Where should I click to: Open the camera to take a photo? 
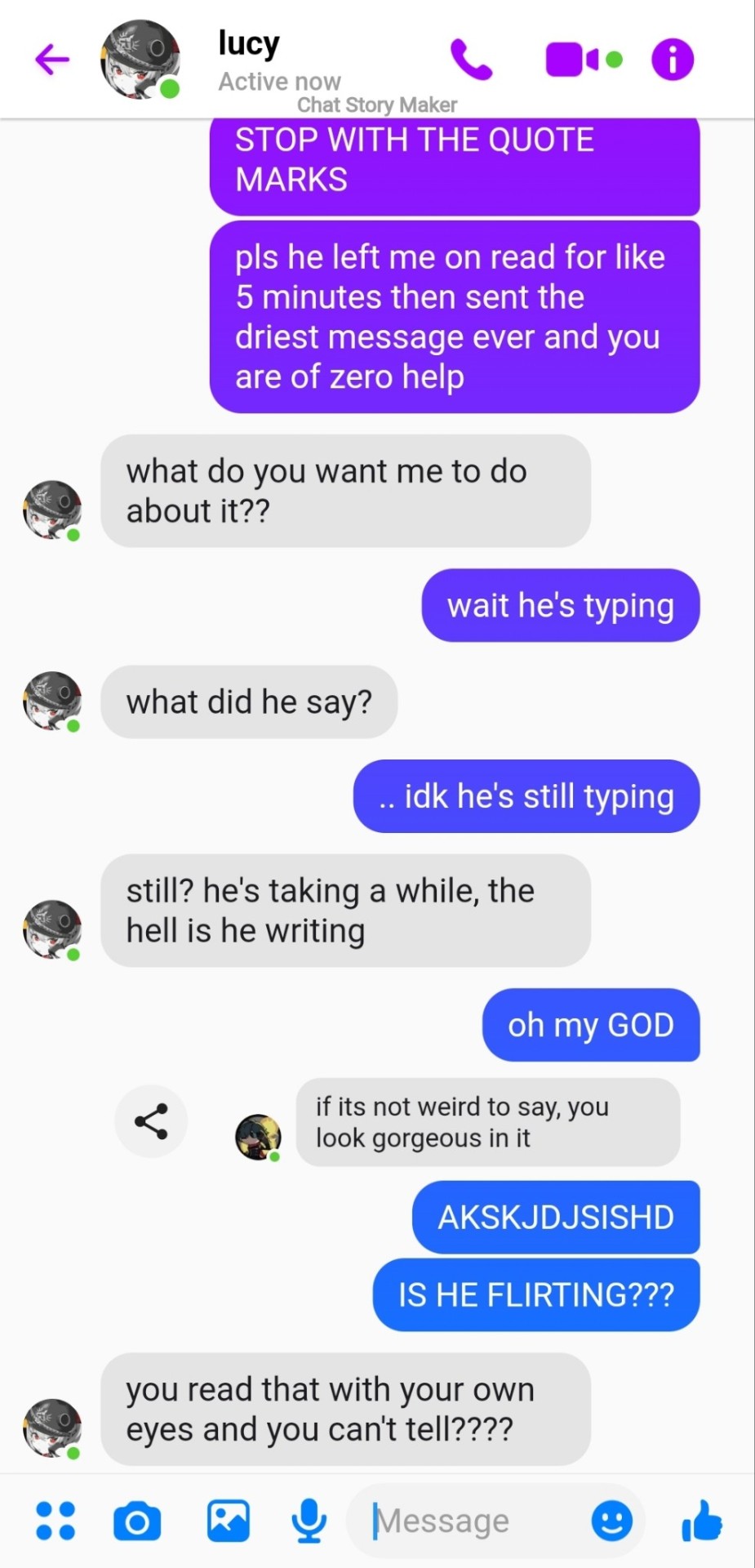137,1521
